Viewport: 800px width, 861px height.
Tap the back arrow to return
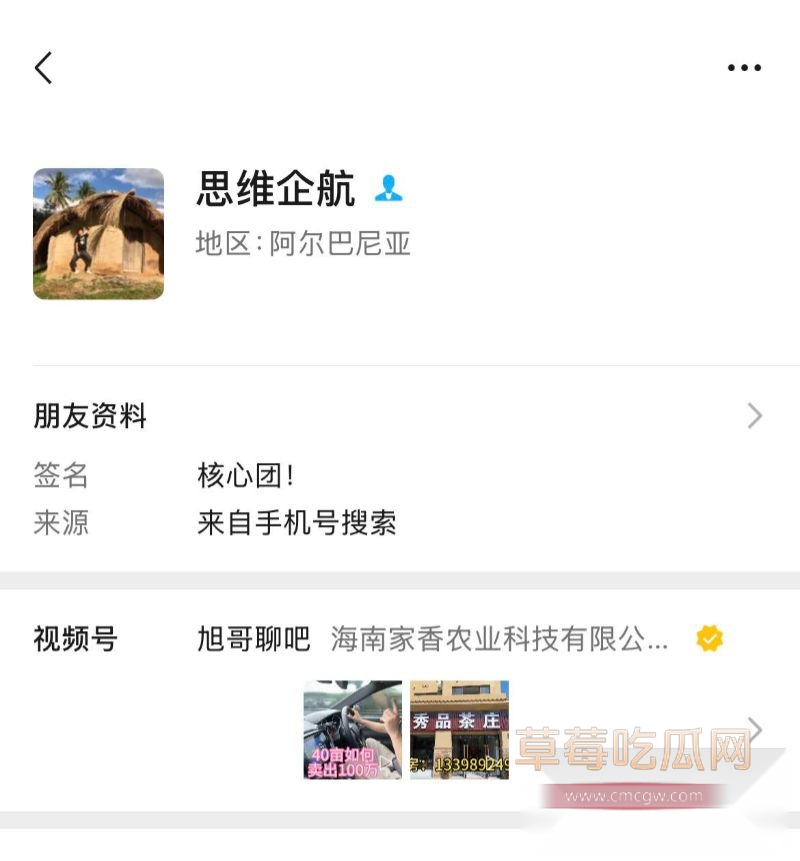[42, 68]
